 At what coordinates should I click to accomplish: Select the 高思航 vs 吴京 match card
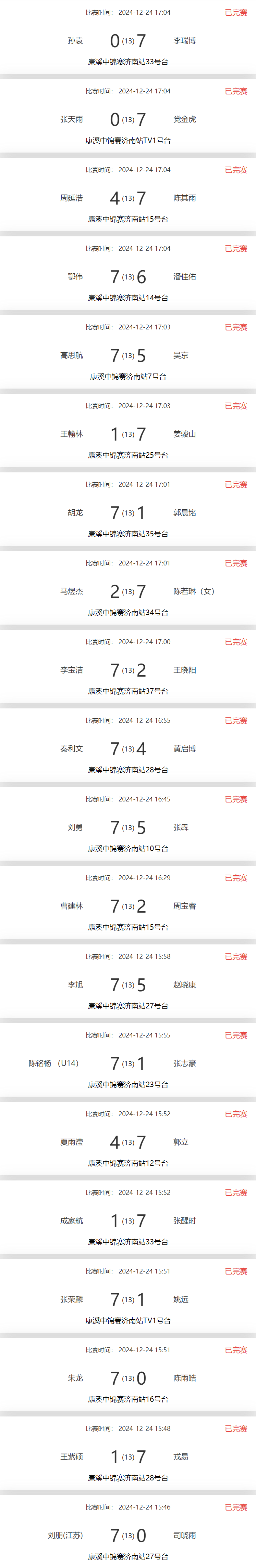point(128,355)
